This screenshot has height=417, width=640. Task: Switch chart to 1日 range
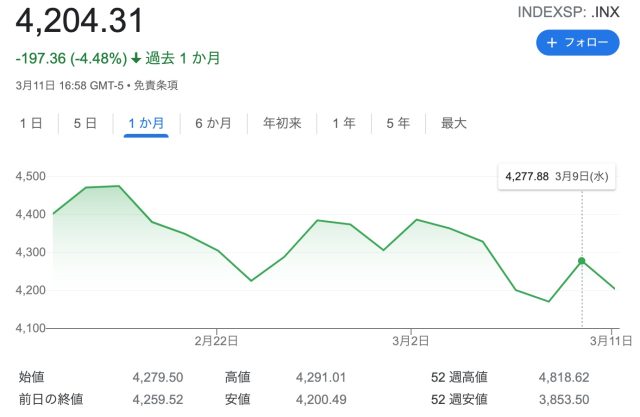pyautogui.click(x=31, y=124)
